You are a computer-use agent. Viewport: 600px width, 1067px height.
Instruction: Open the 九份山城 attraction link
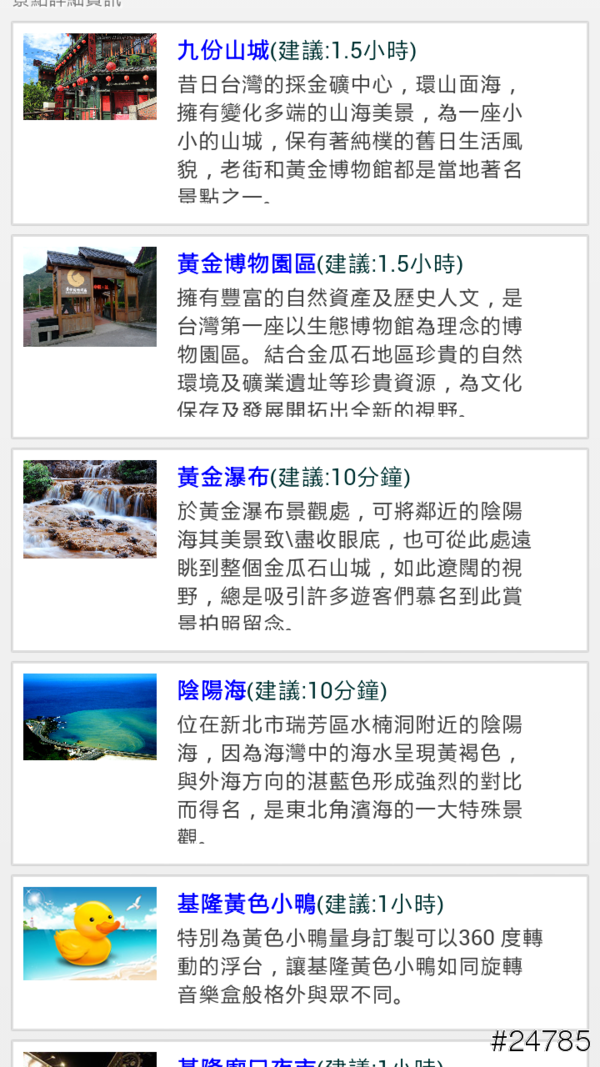[x=223, y=51]
